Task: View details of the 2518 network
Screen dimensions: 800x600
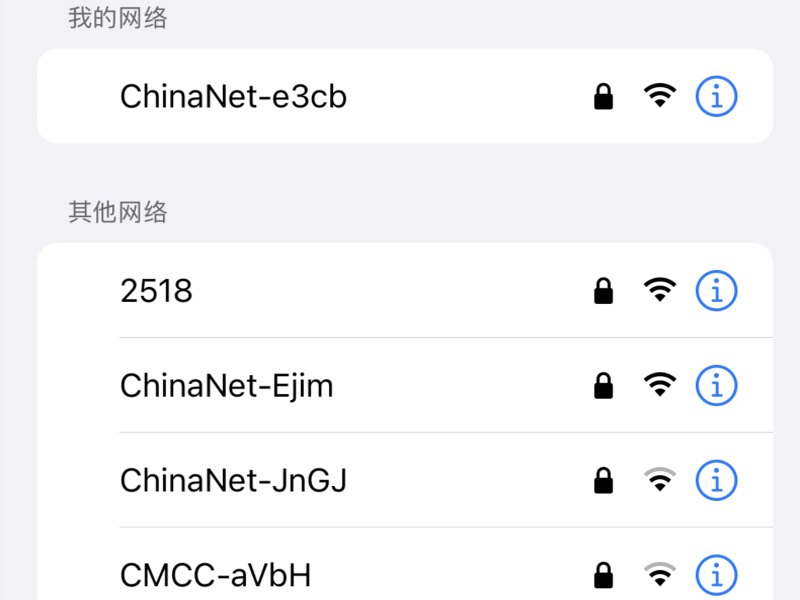Action: [716, 291]
